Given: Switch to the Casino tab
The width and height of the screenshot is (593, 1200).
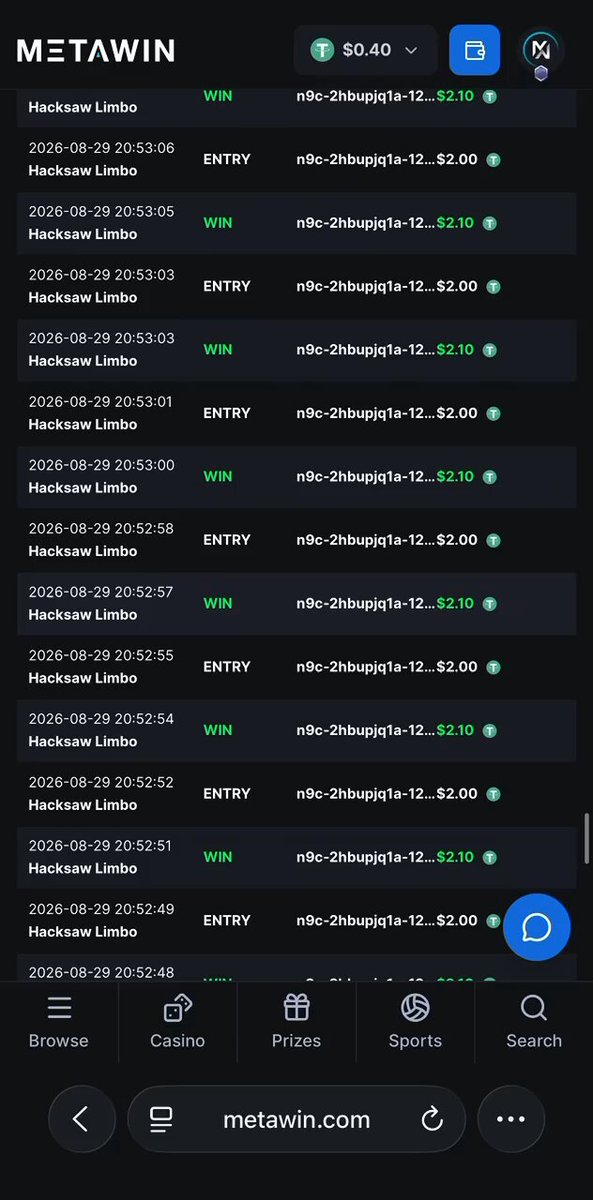Looking at the screenshot, I should tap(178, 1022).
